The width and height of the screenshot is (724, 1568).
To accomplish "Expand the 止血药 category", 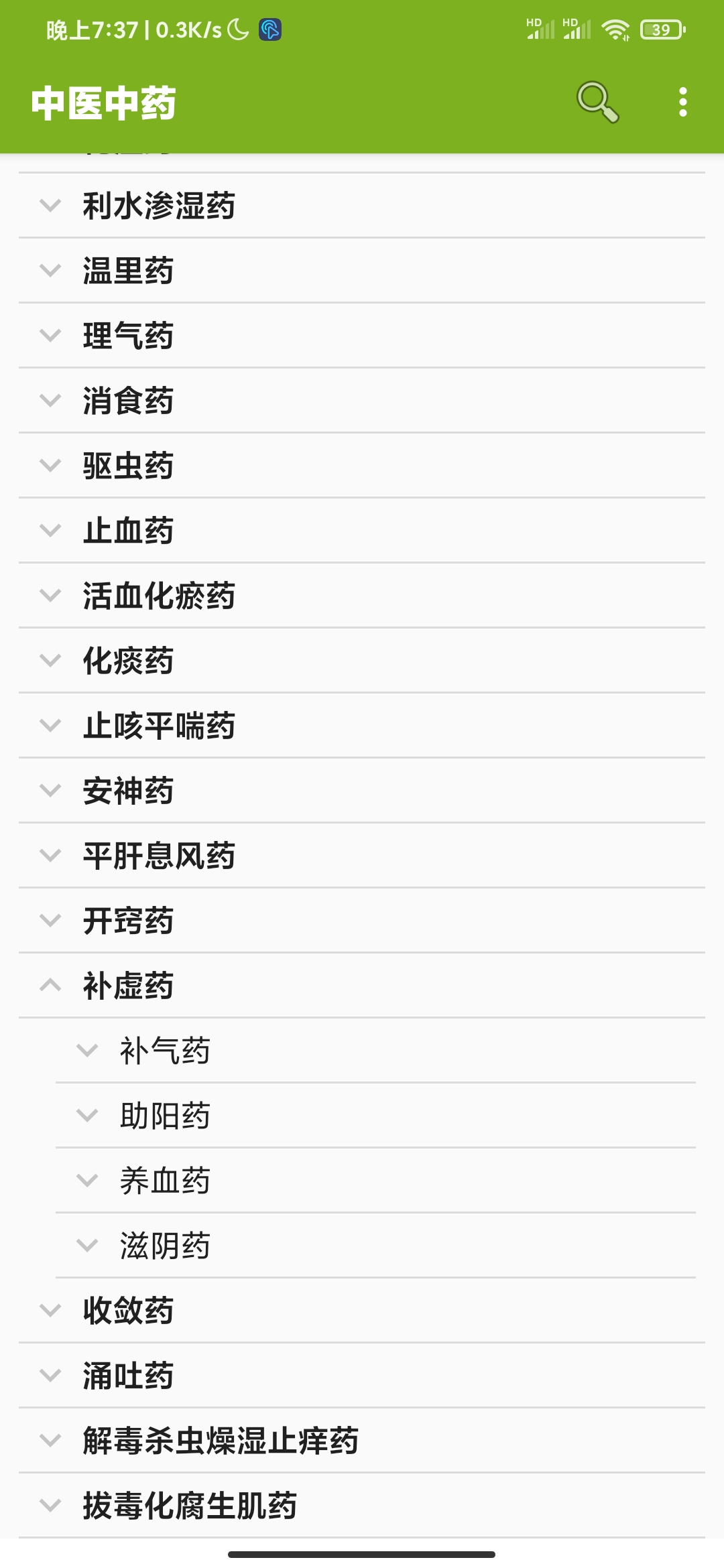I will [x=128, y=531].
